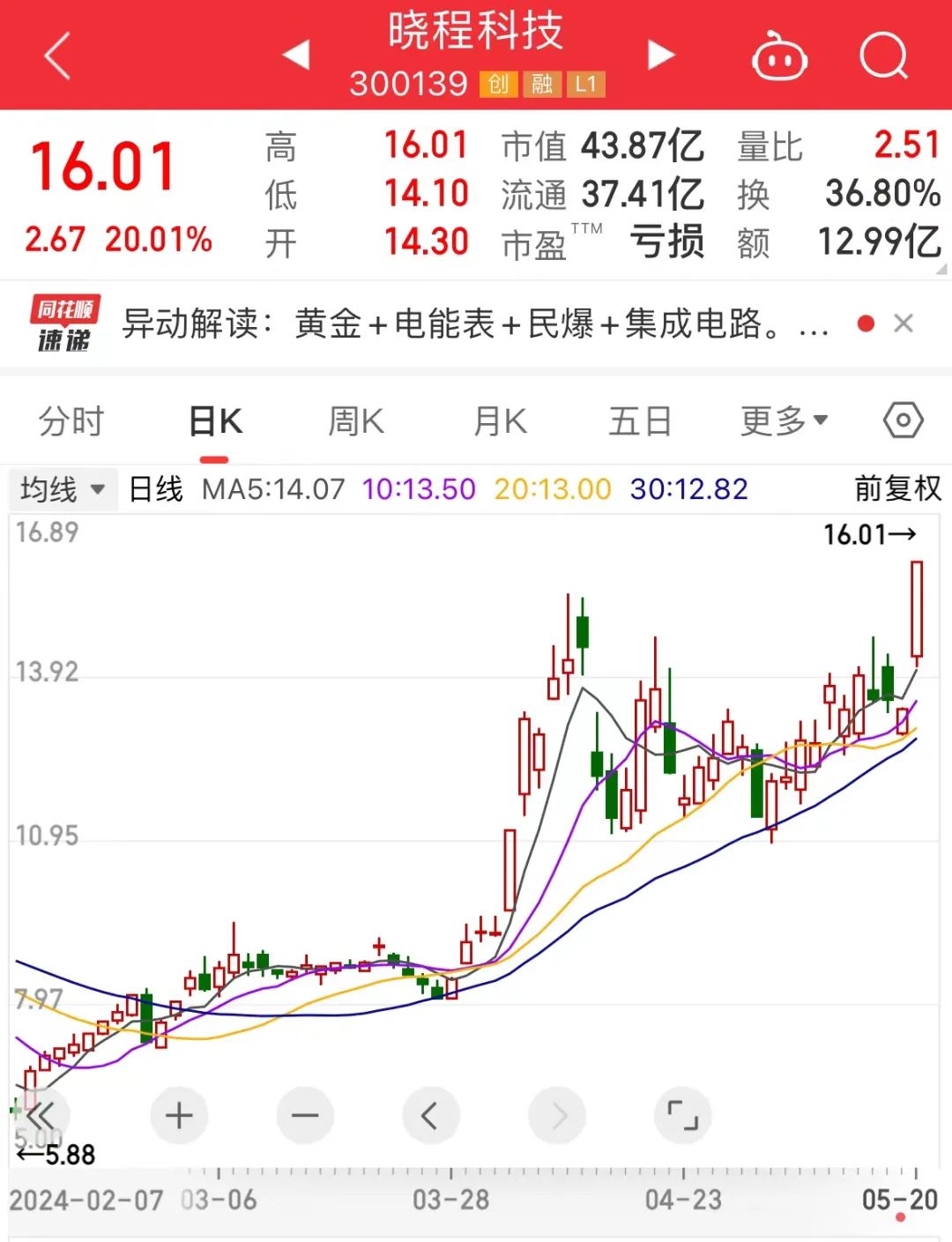
Task: Select the 日K tab
Action: point(215,421)
